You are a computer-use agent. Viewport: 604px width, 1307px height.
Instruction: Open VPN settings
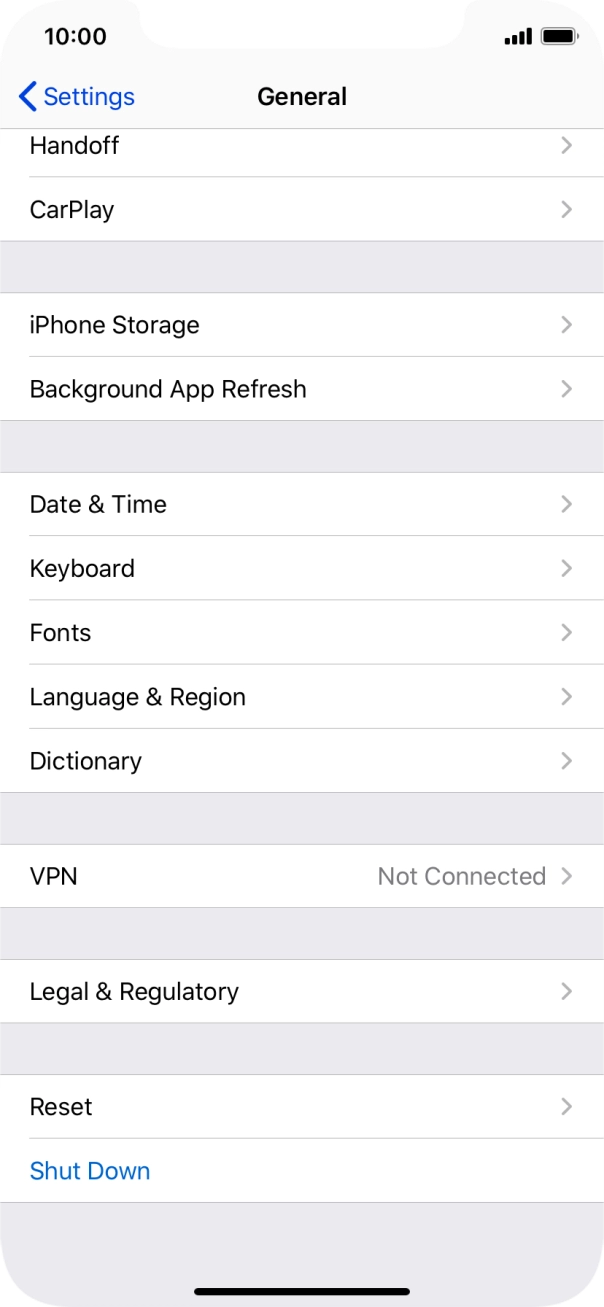302,876
